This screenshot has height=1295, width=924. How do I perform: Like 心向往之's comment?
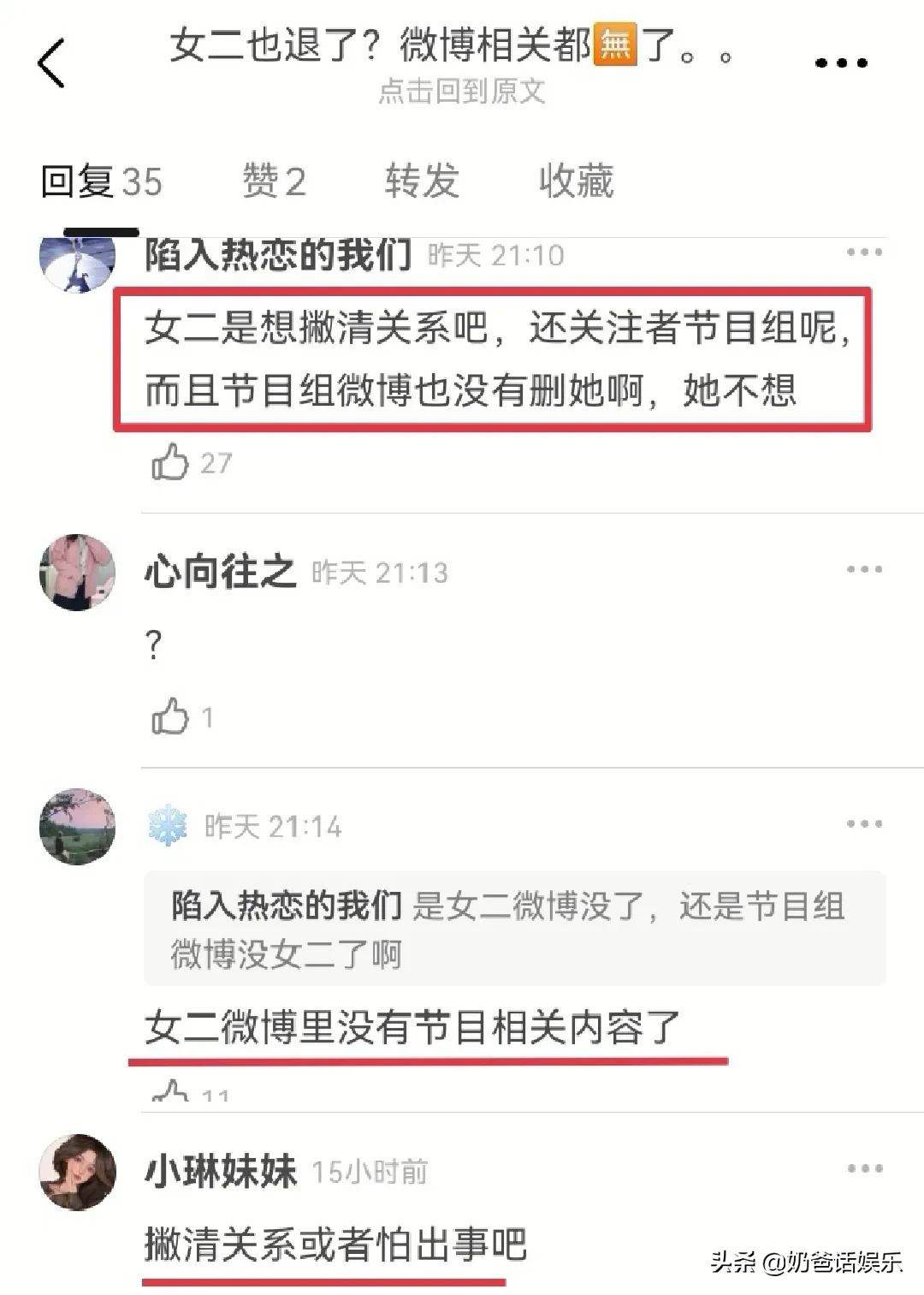tap(170, 716)
